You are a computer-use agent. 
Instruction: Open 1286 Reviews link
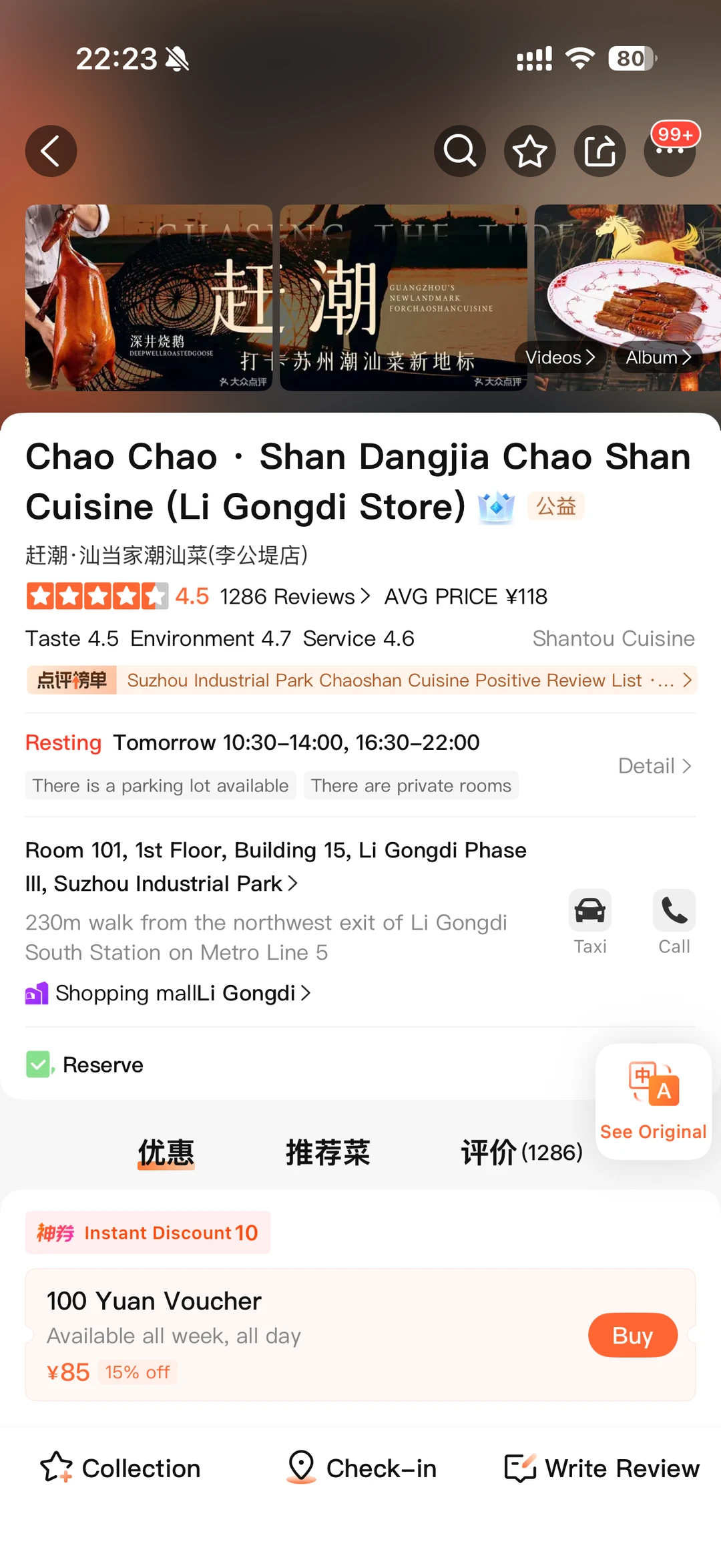[x=291, y=596]
